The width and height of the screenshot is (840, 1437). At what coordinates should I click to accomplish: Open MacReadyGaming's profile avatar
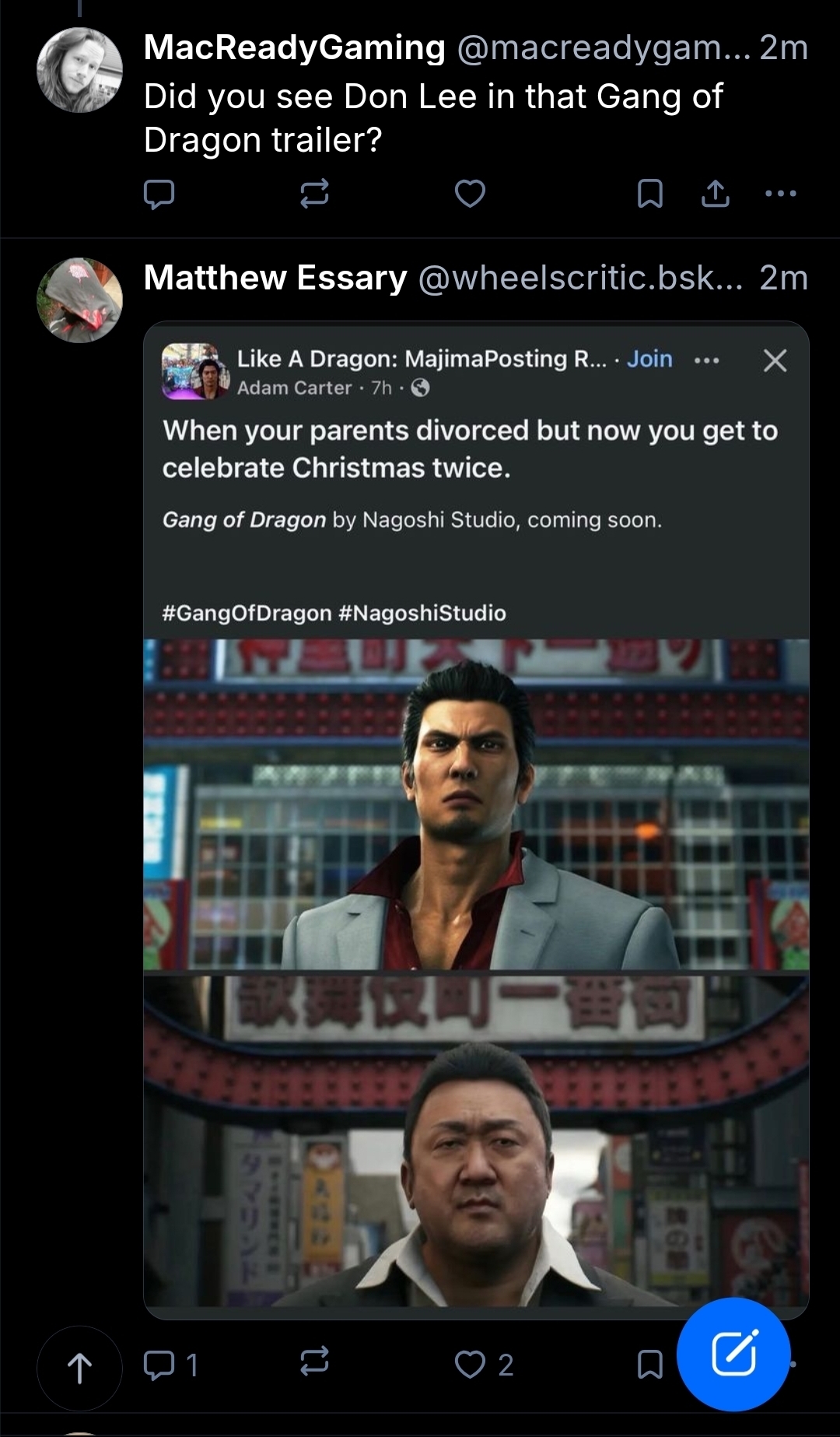(79, 70)
